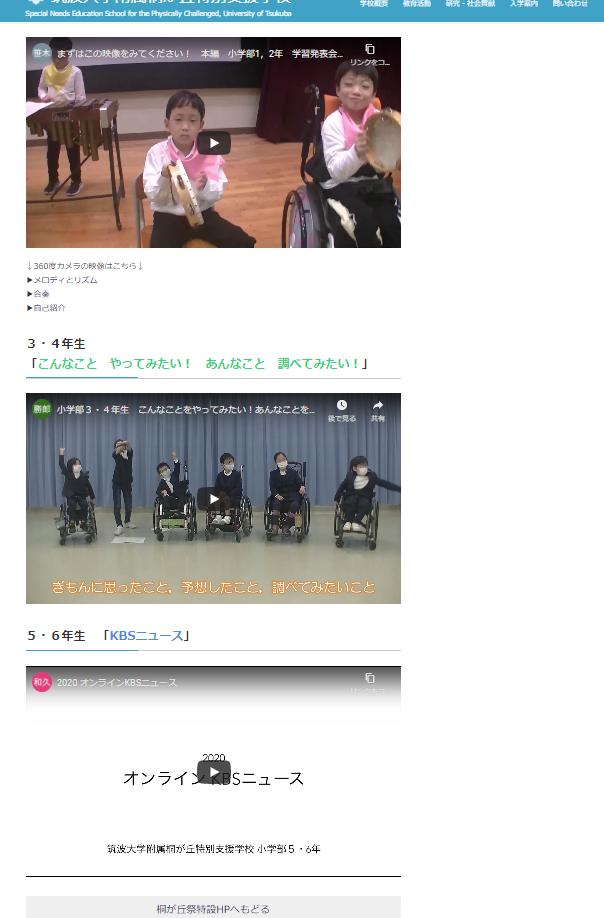Play the 2020 オンラインKBSニュース video

click(213, 772)
